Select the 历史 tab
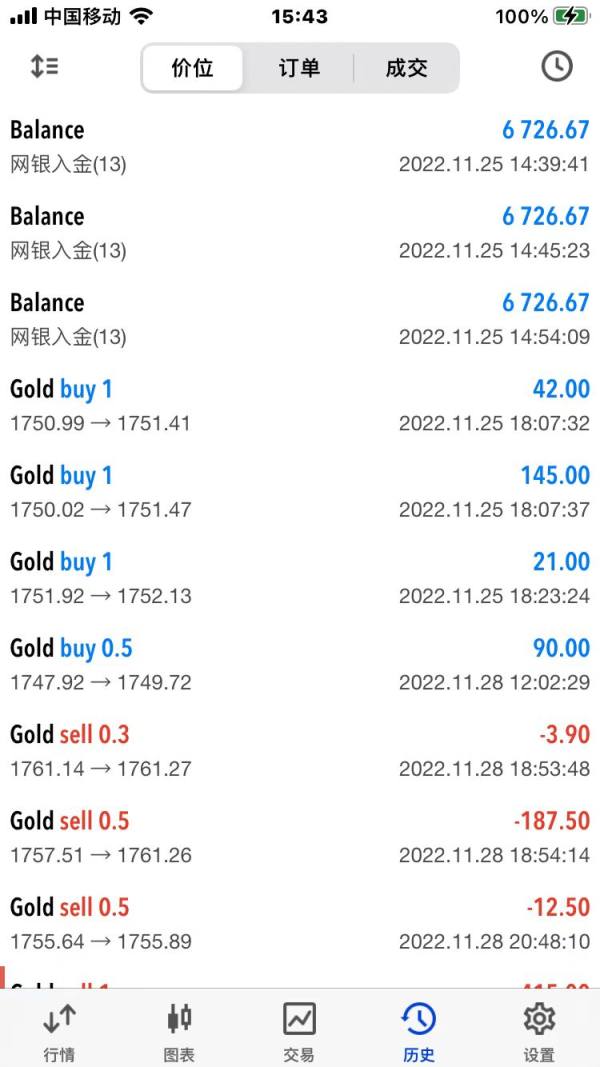Image resolution: width=600 pixels, height=1067 pixels. point(419,1032)
